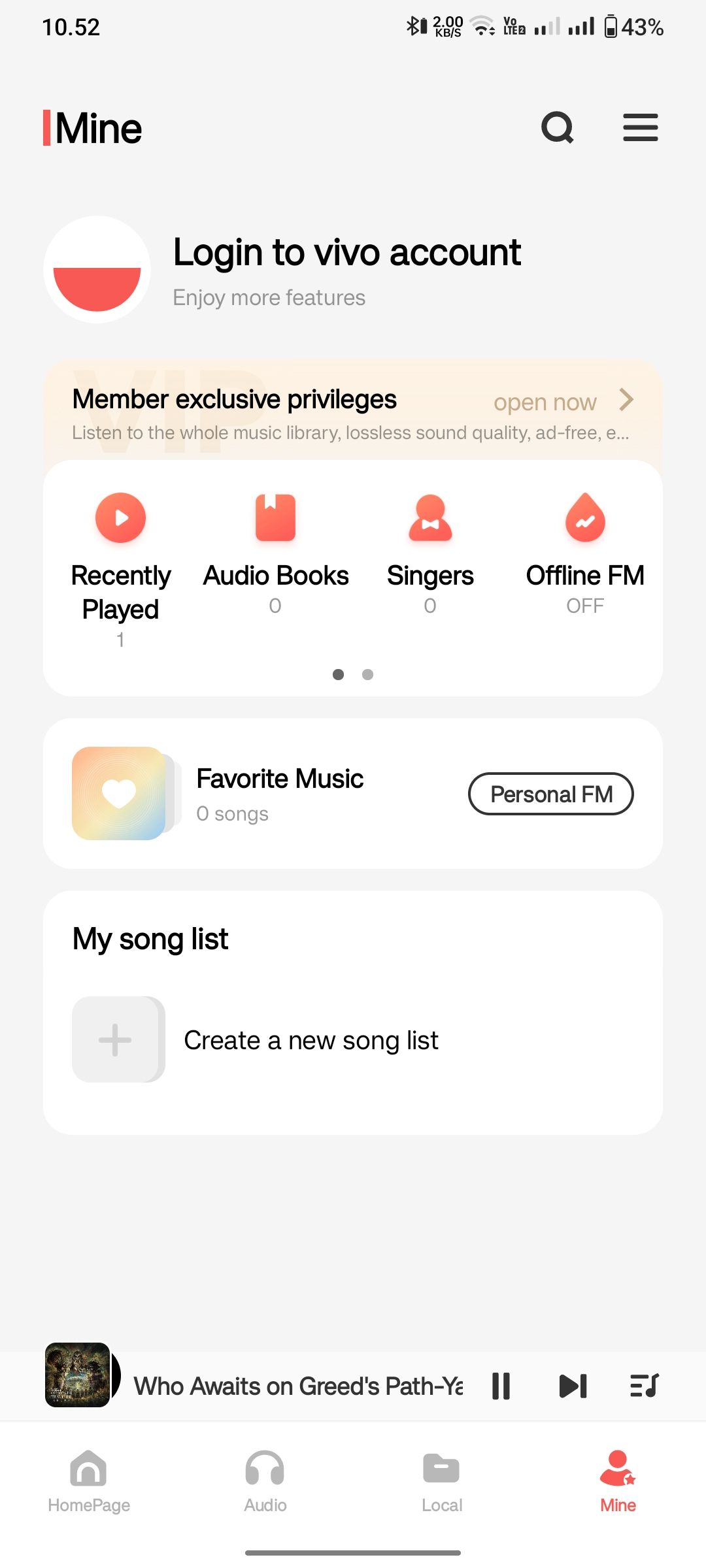706x1568 pixels.
Task: Open the play queue
Action: 644,1386
